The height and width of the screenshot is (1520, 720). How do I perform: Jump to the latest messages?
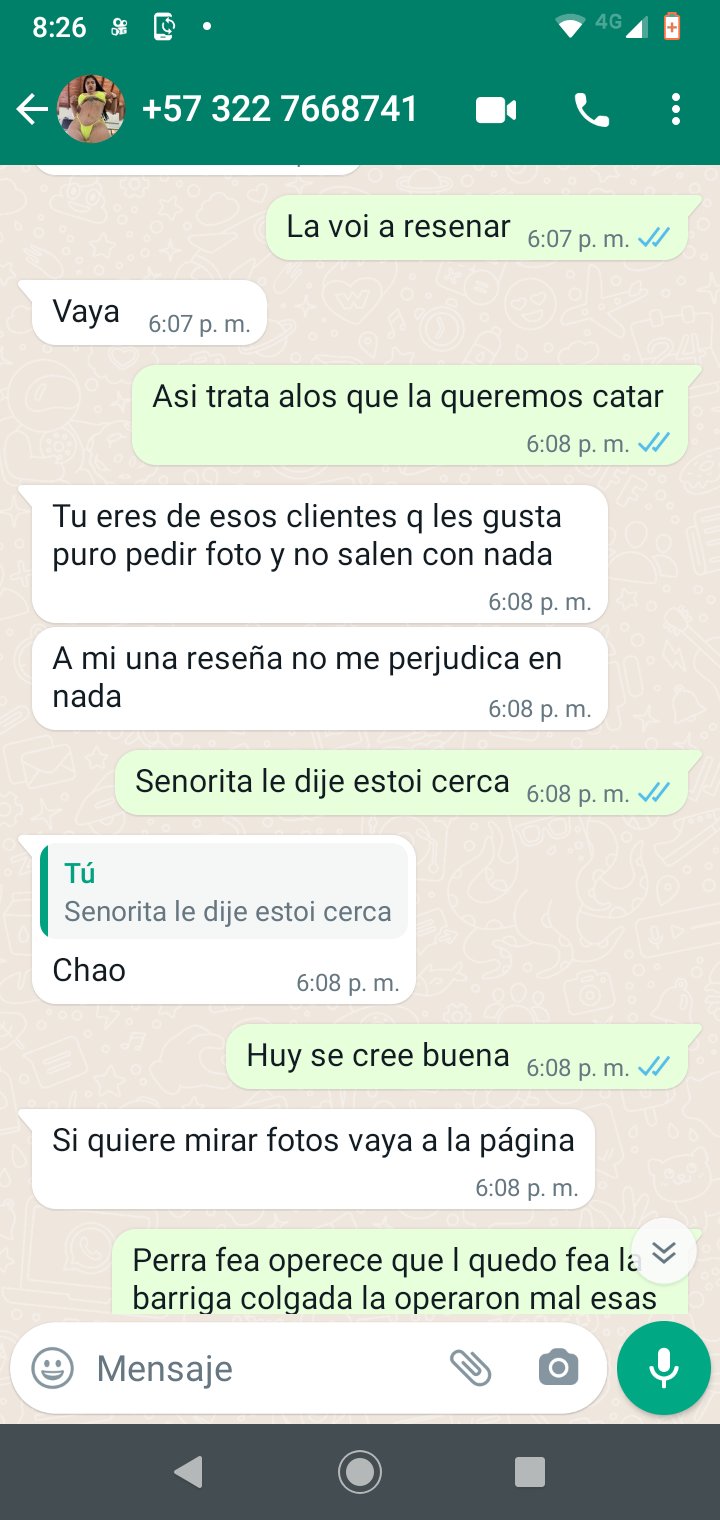[x=664, y=1252]
